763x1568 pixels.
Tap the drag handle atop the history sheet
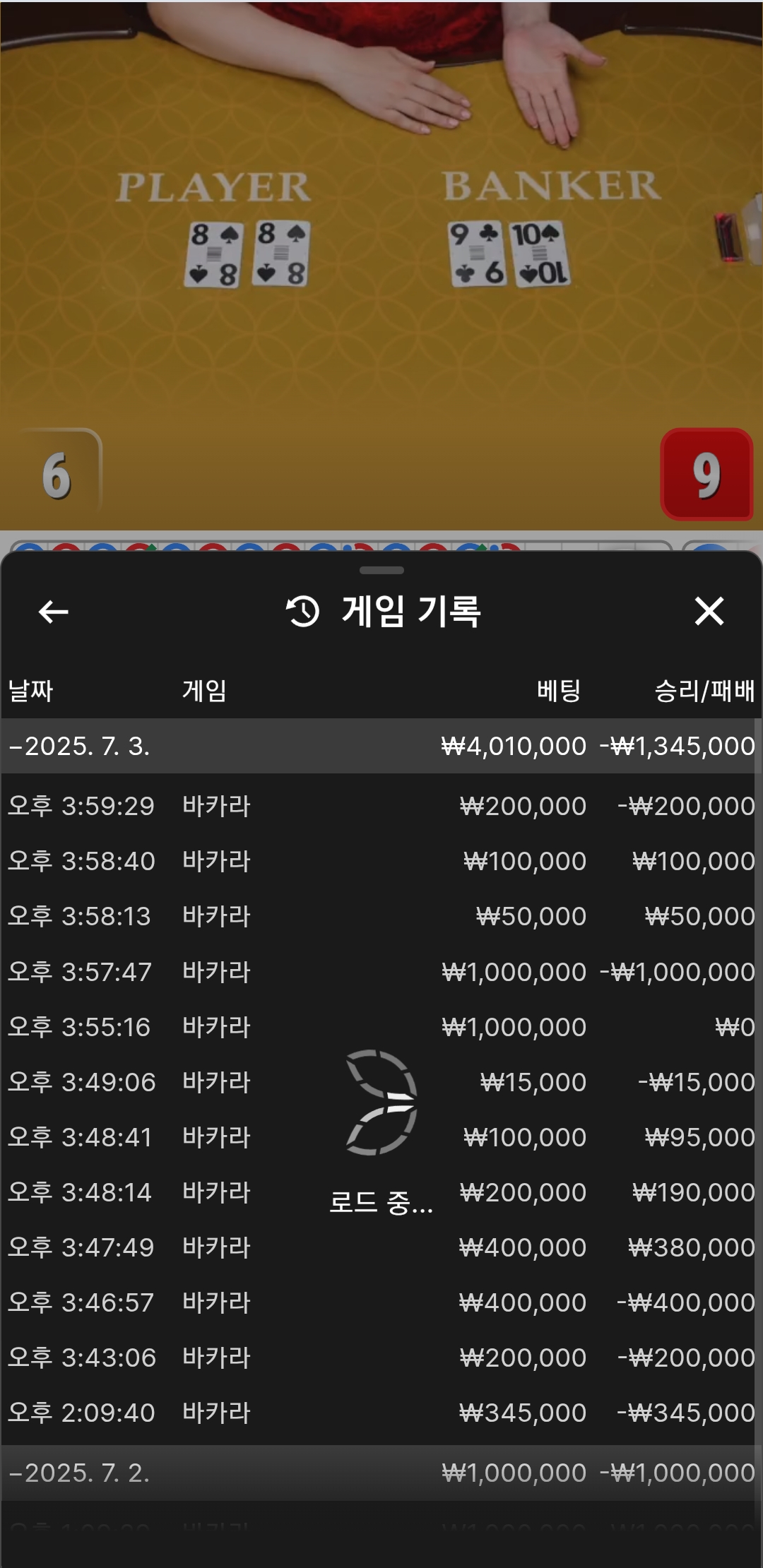[x=381, y=570]
